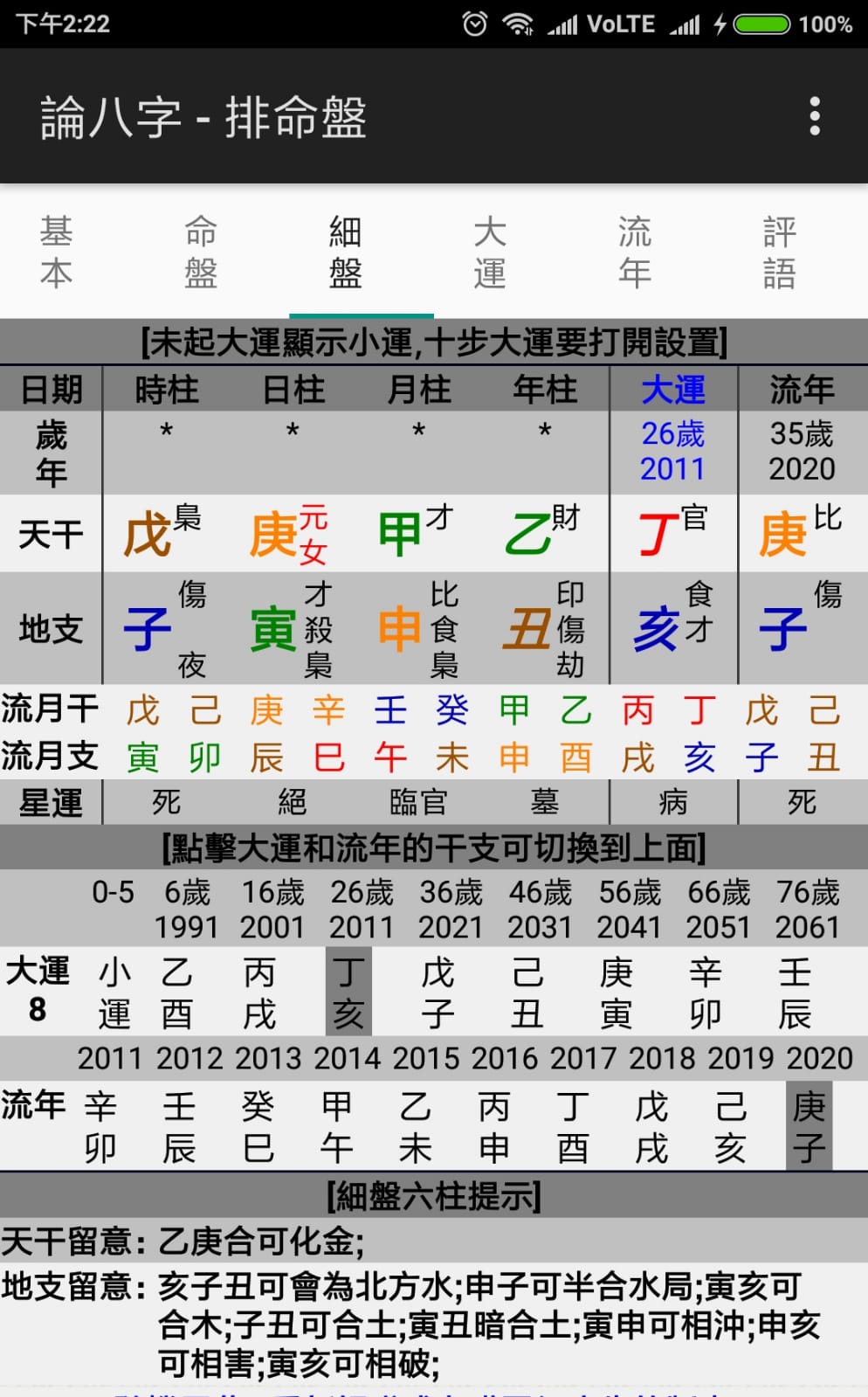Screen dimensions: 868x1397
Task: Switch to the 庚寅 major luck period
Action: [x=617, y=993]
